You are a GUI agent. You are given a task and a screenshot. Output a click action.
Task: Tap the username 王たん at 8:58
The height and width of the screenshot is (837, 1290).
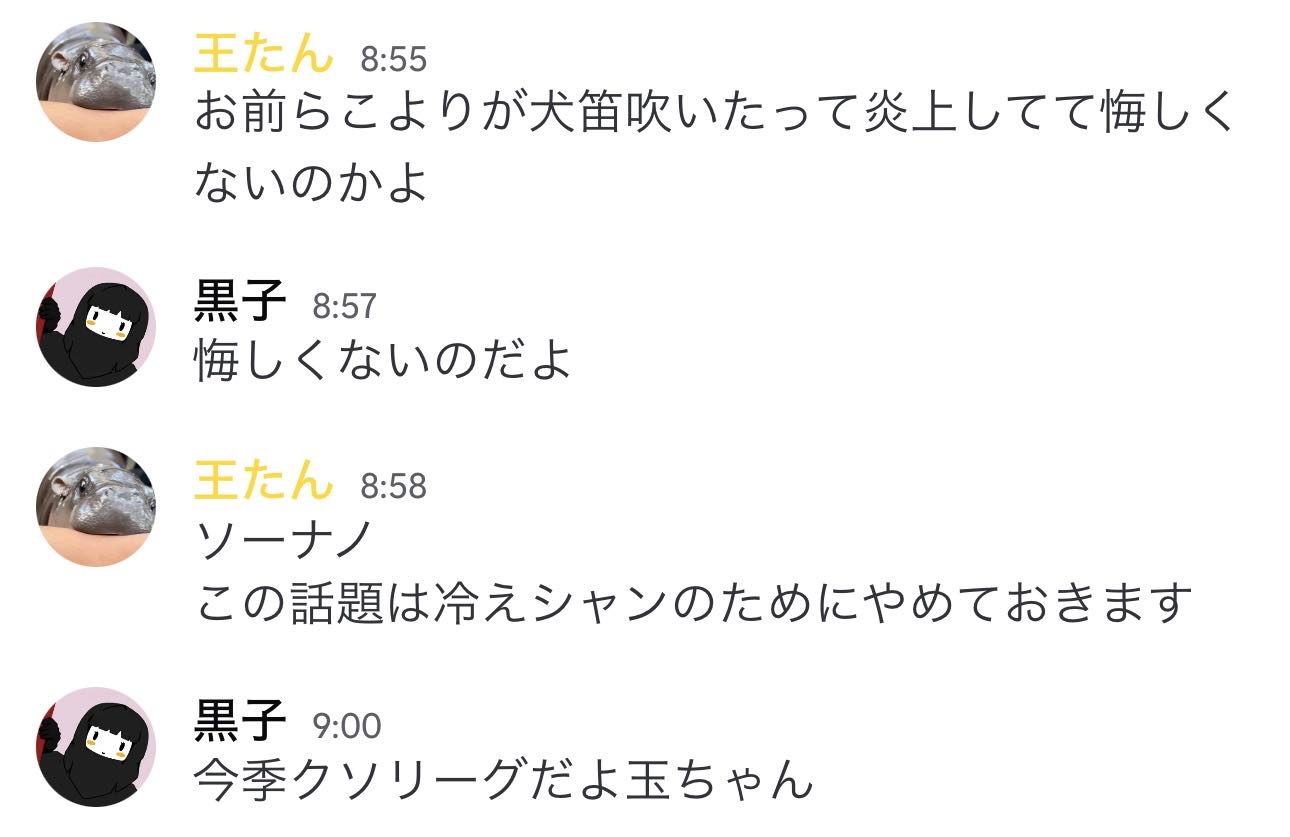(x=263, y=482)
